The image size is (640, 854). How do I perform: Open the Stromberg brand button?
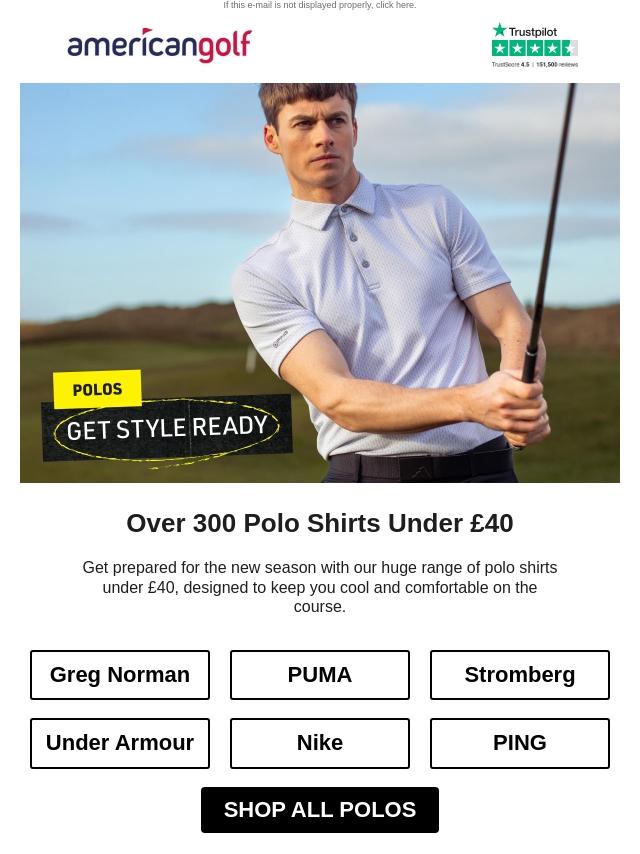click(520, 675)
